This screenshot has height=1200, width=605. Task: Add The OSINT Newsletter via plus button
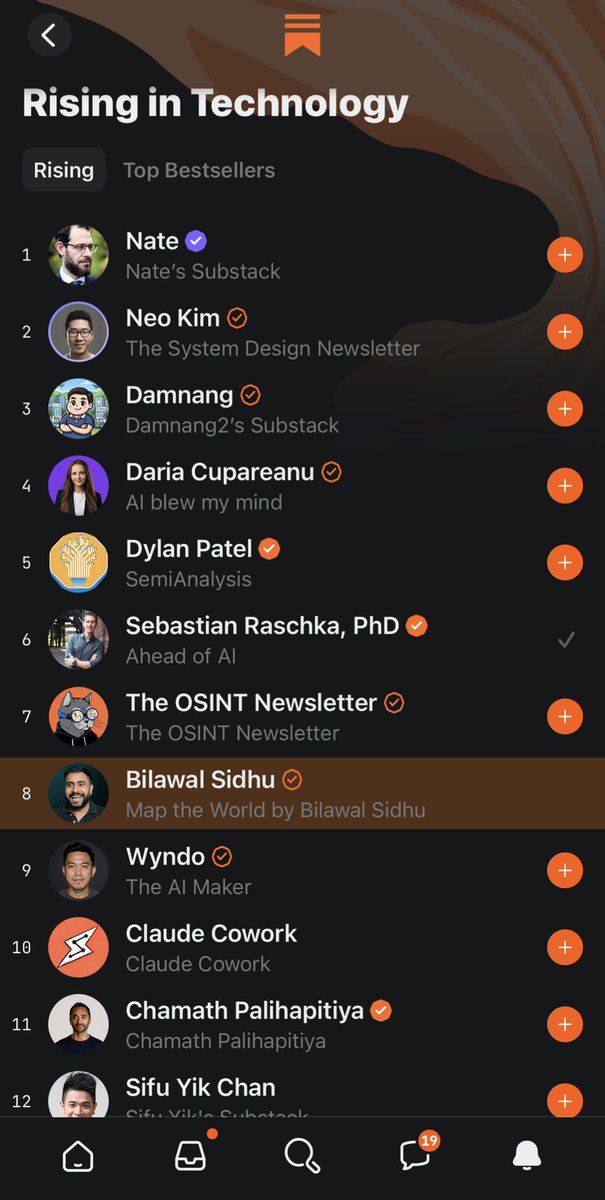click(565, 717)
